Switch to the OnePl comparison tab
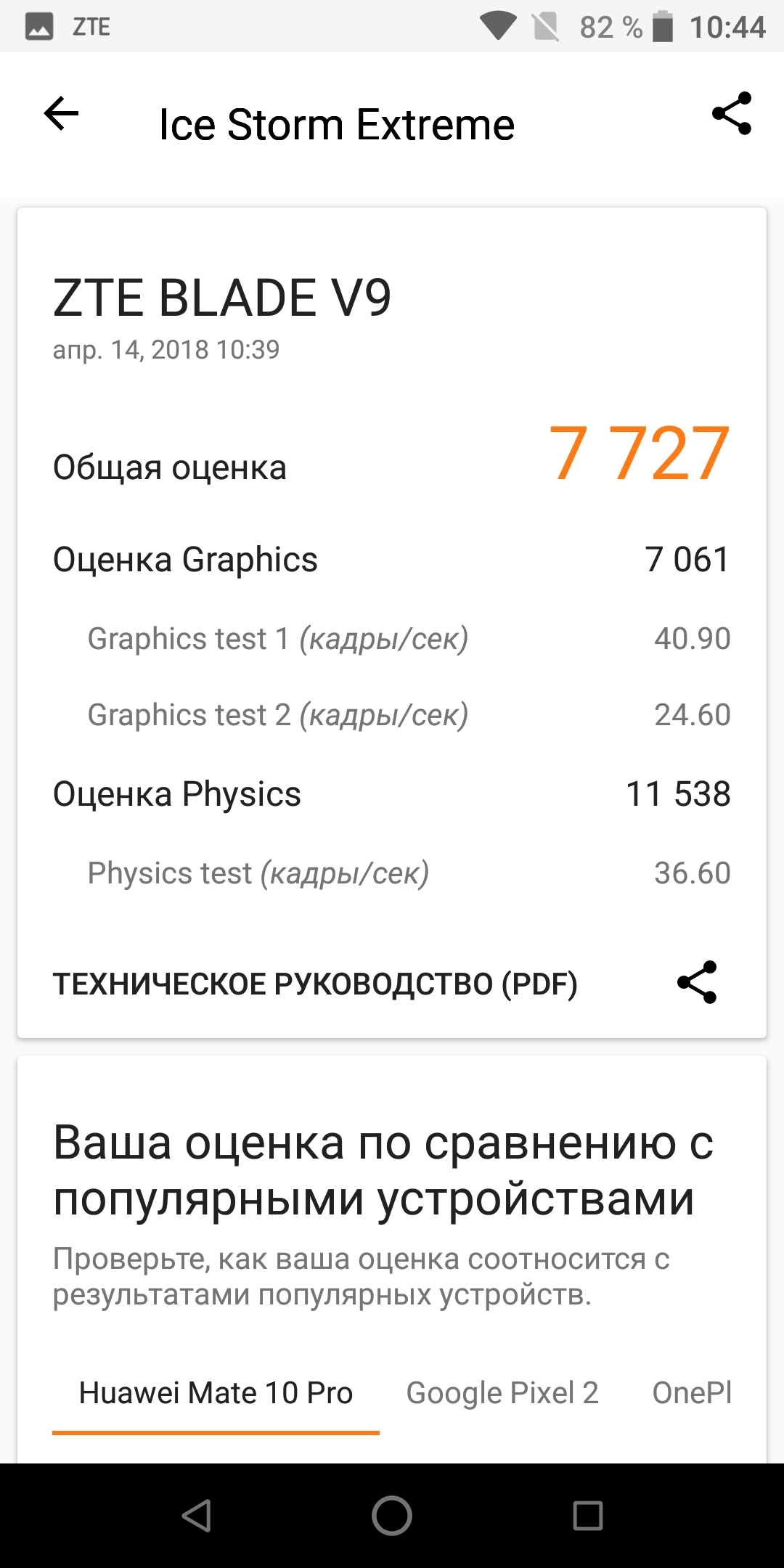The height and width of the screenshot is (1568, 784). [x=692, y=1394]
